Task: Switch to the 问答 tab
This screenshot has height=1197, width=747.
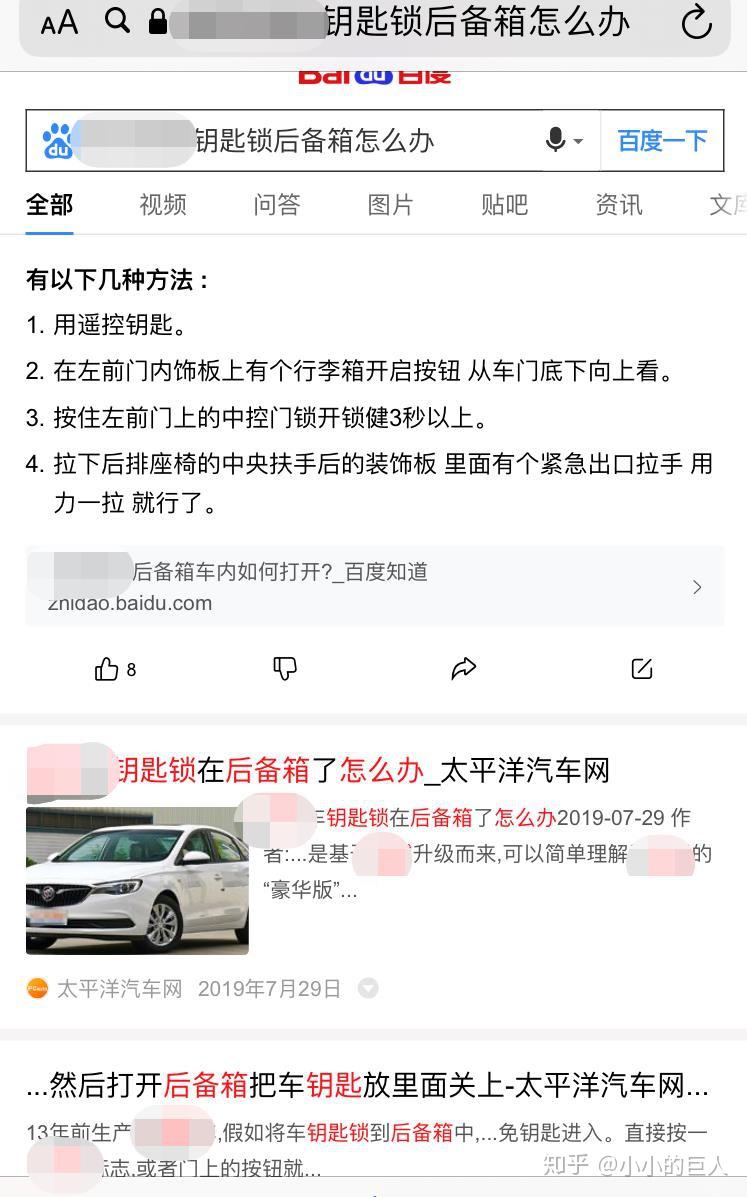Action: click(x=276, y=205)
